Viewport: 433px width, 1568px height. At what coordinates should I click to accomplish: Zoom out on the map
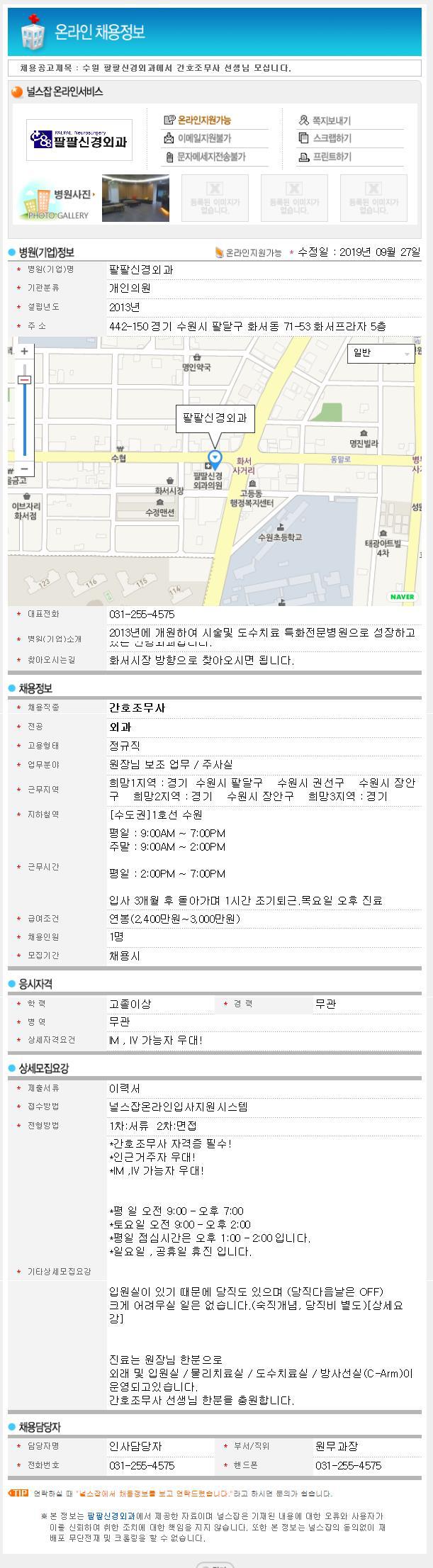click(x=24, y=469)
